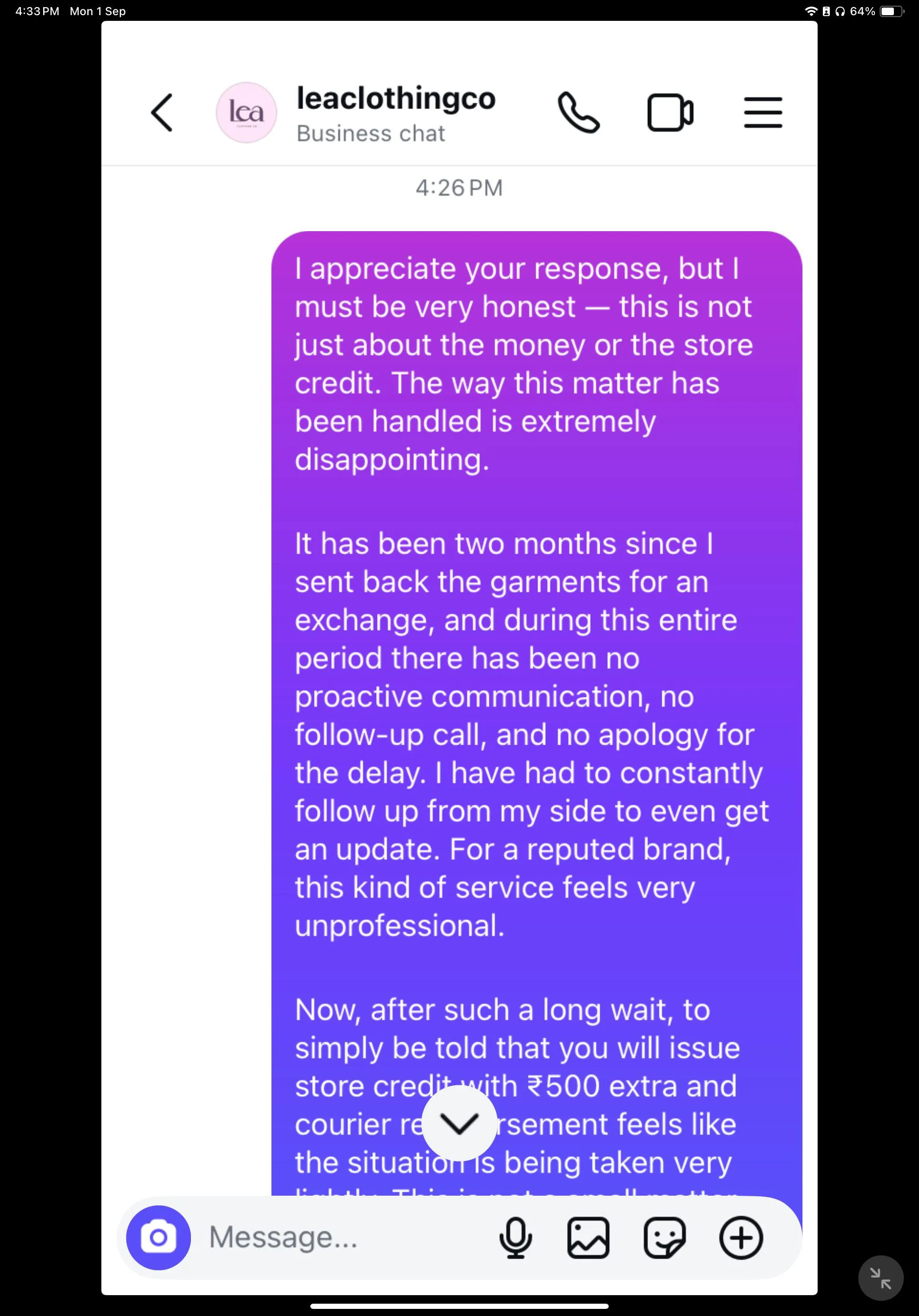919x1316 pixels.
Task: Tap the minimize arrows button
Action: coord(880,1278)
